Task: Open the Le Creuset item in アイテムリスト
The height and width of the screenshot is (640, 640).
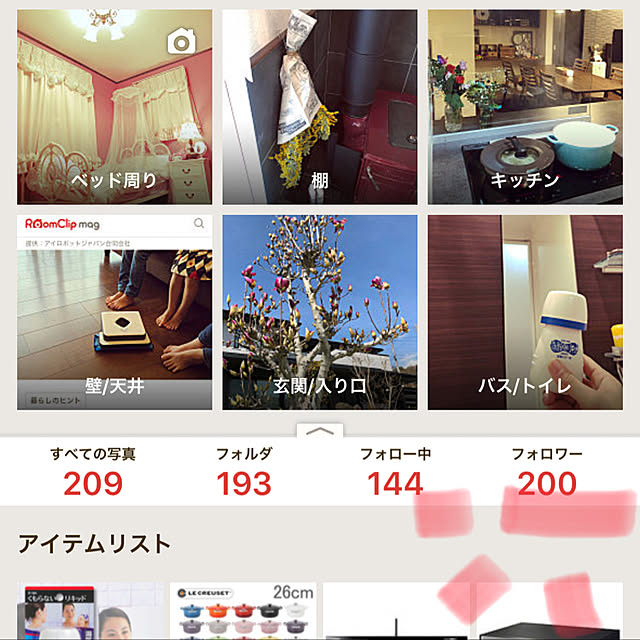Action: click(x=243, y=612)
